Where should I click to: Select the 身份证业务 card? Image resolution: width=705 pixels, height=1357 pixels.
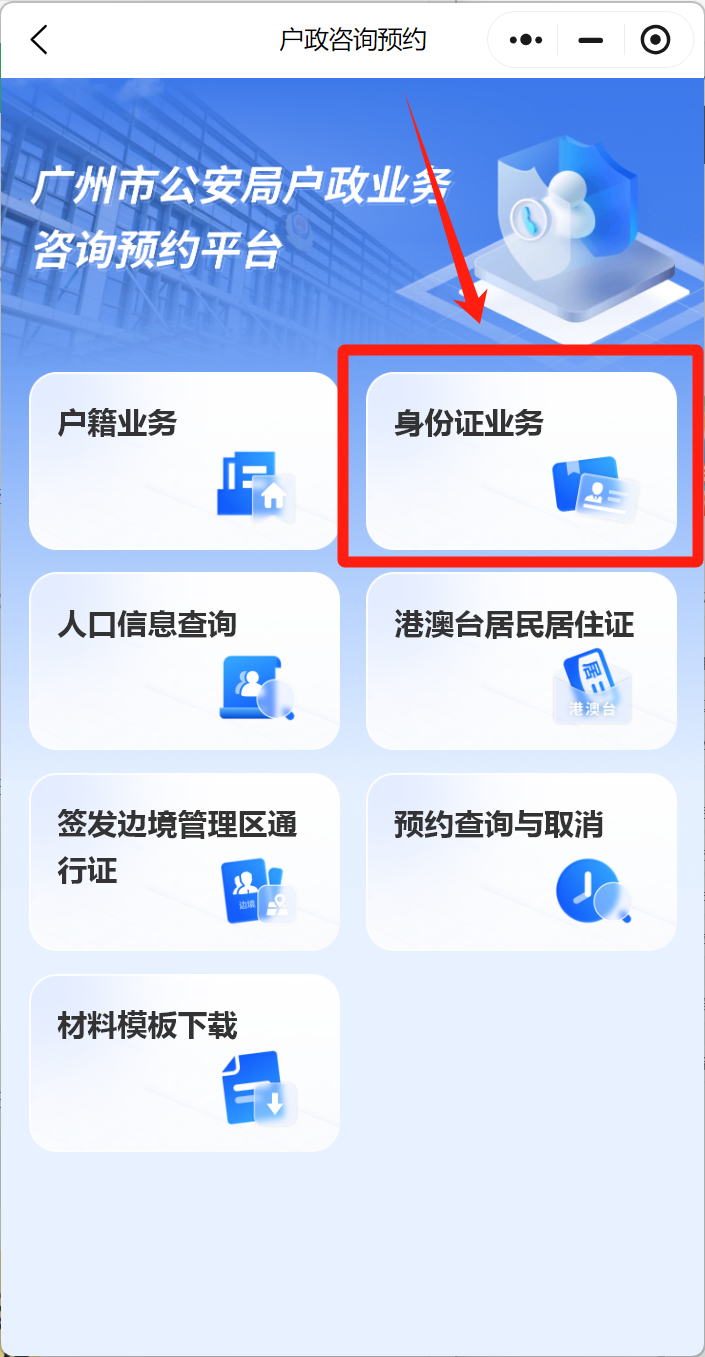(x=521, y=461)
